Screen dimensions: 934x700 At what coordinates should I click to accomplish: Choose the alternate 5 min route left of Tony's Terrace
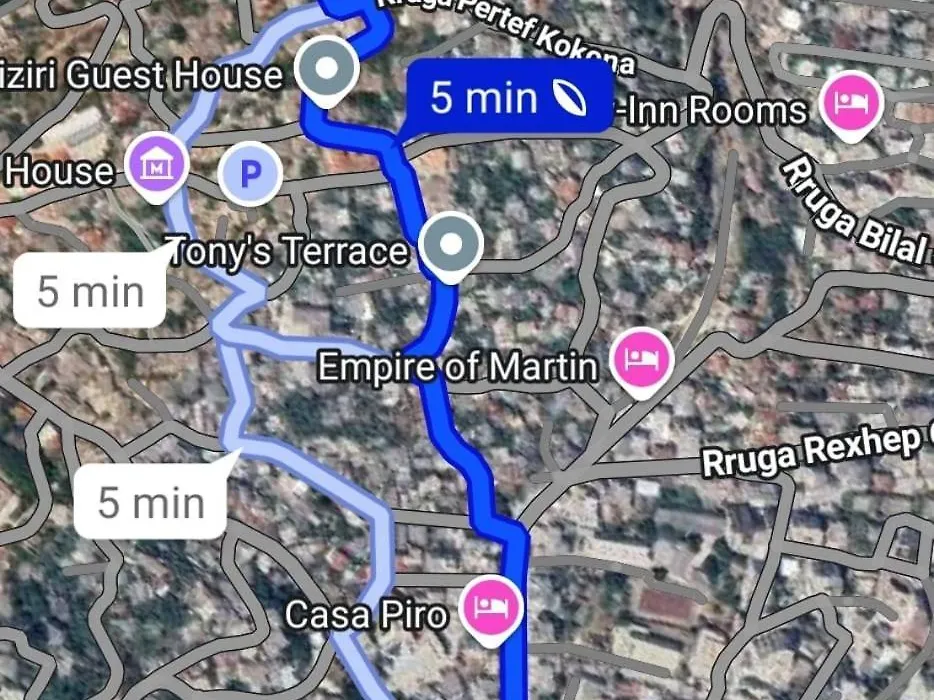coord(90,291)
